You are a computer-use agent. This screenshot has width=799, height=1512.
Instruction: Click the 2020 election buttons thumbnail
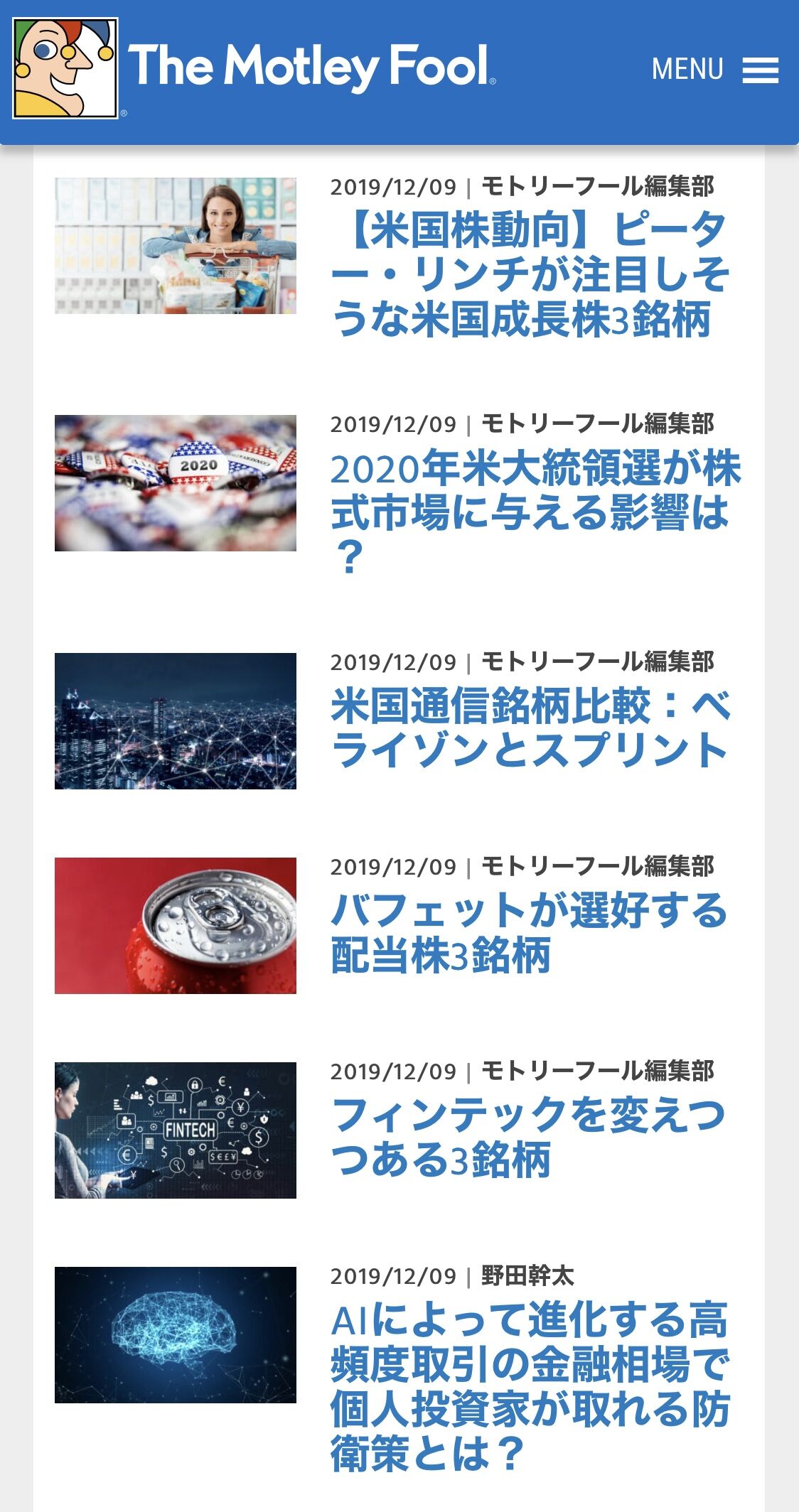176,483
